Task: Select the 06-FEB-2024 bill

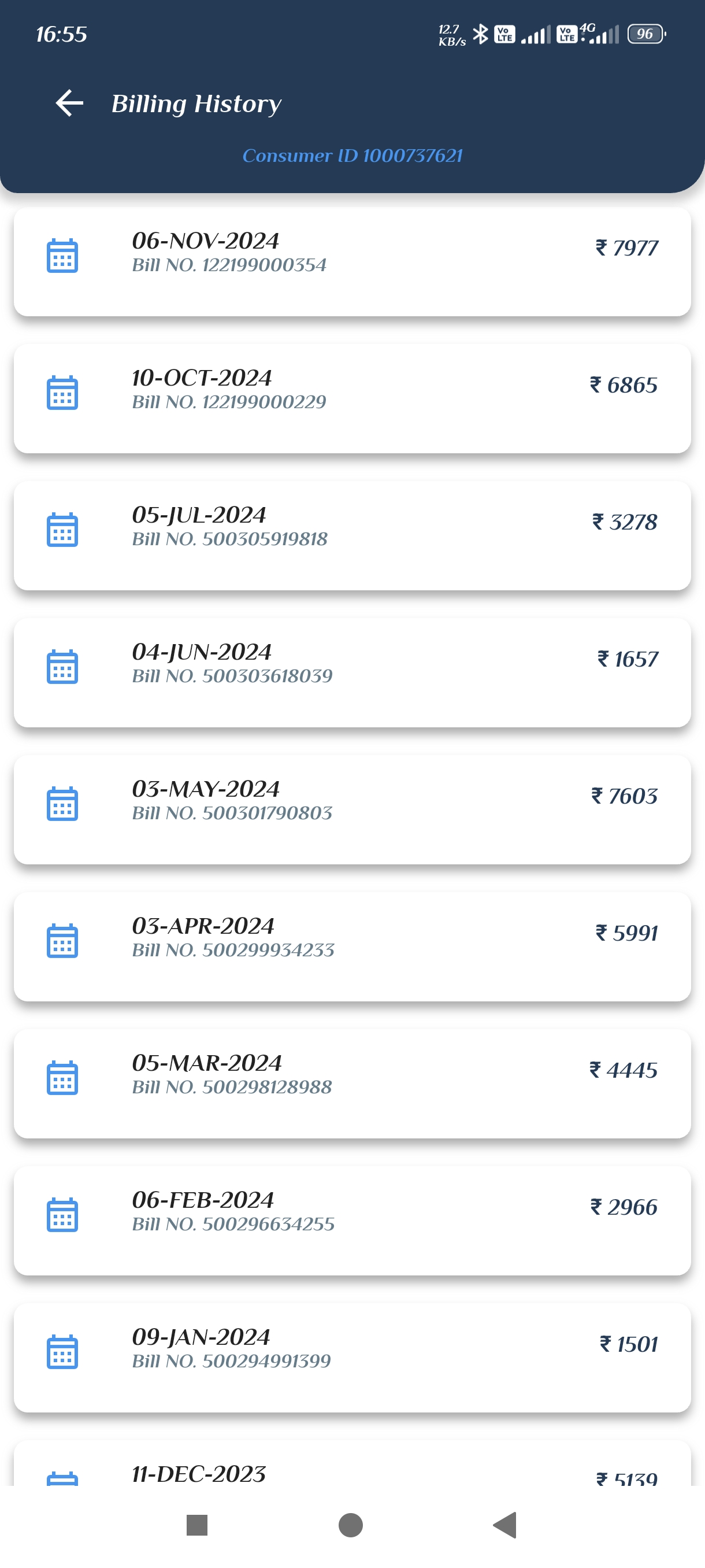Action: pyautogui.click(x=352, y=1221)
